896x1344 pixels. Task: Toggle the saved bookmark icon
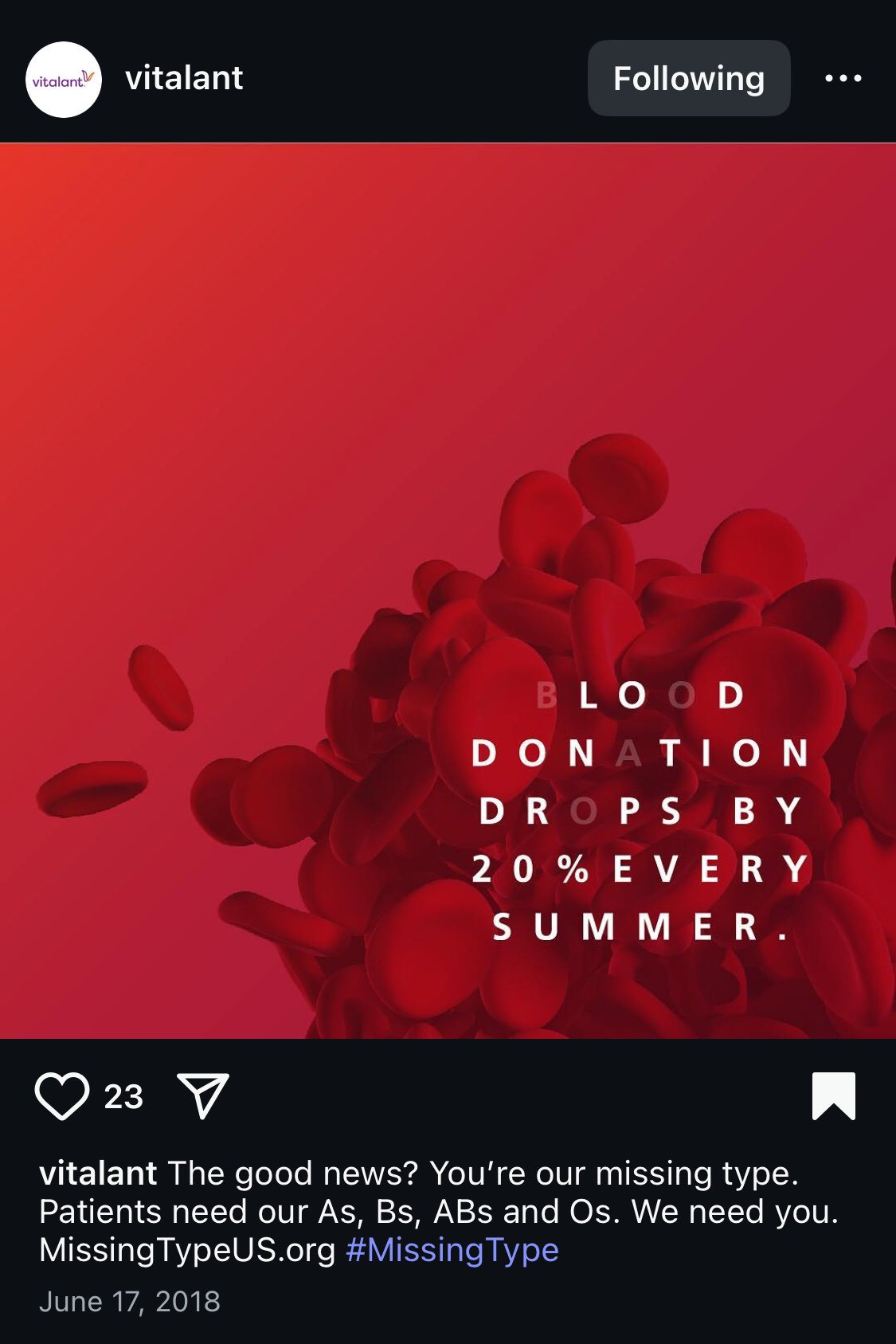pyautogui.click(x=833, y=1096)
